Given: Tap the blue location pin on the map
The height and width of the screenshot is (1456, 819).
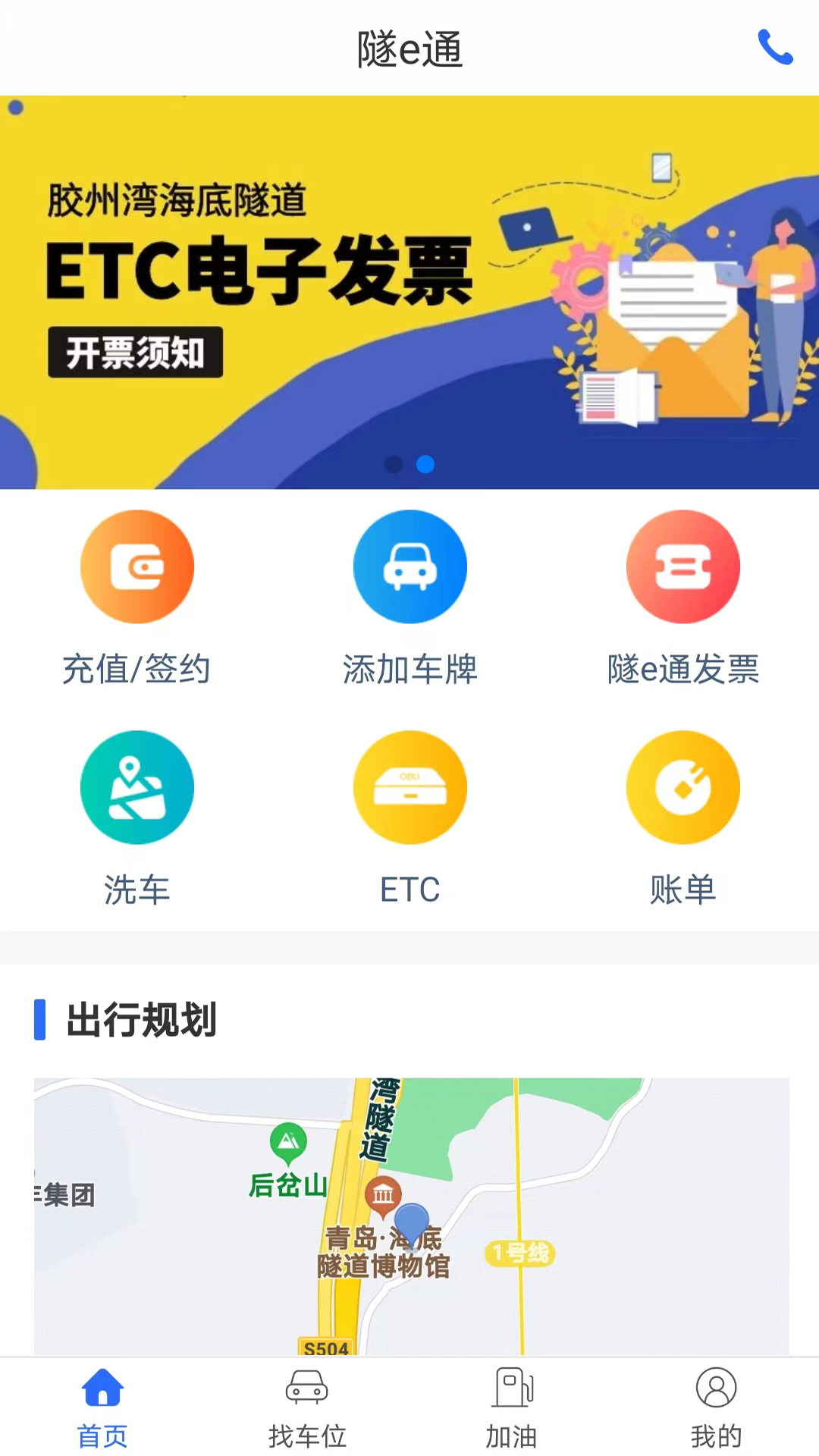Looking at the screenshot, I should [414, 1222].
